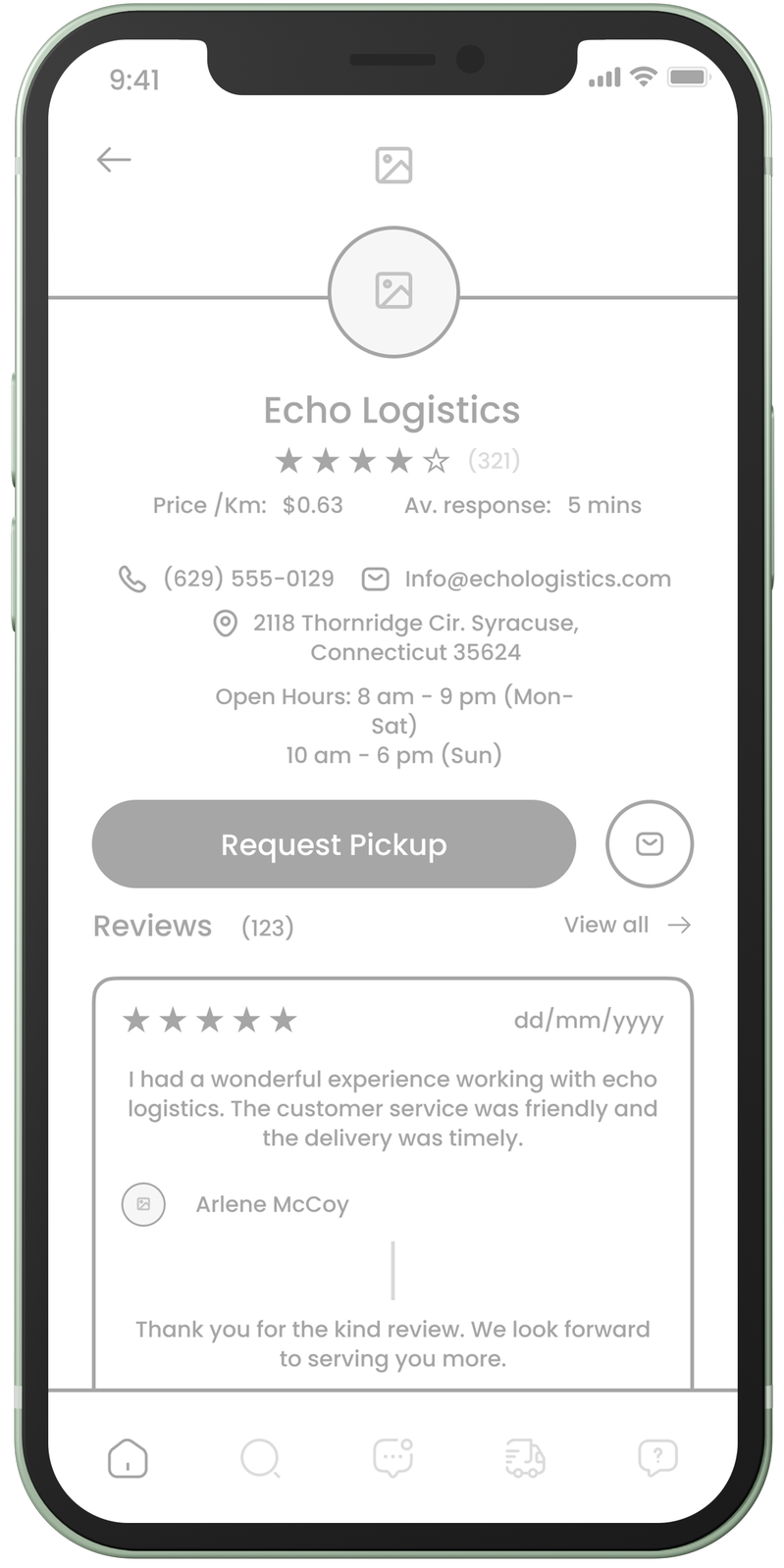The height and width of the screenshot is (1568, 784).
Task: Tap the Request Pickup button
Action: [334, 844]
